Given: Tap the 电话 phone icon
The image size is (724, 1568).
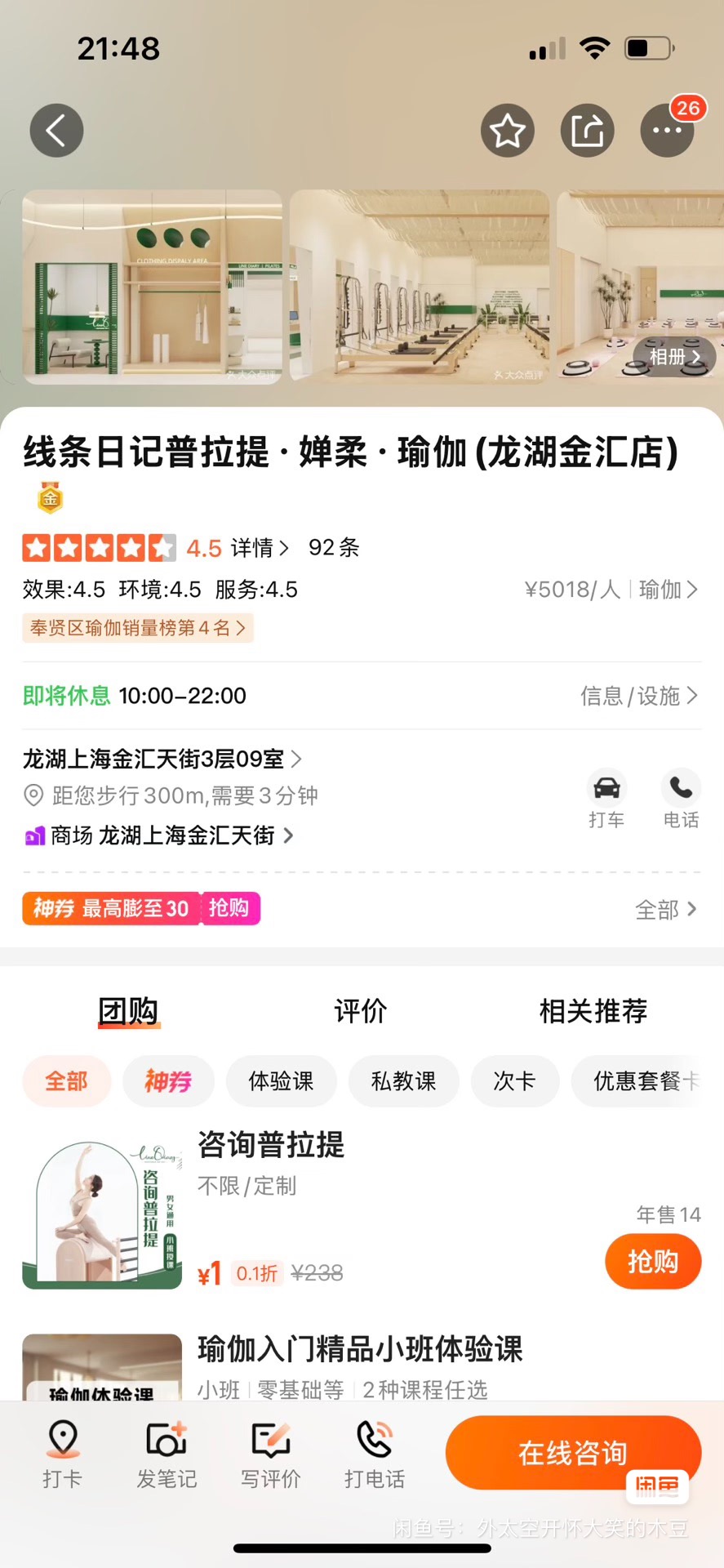Looking at the screenshot, I should (x=681, y=798).
